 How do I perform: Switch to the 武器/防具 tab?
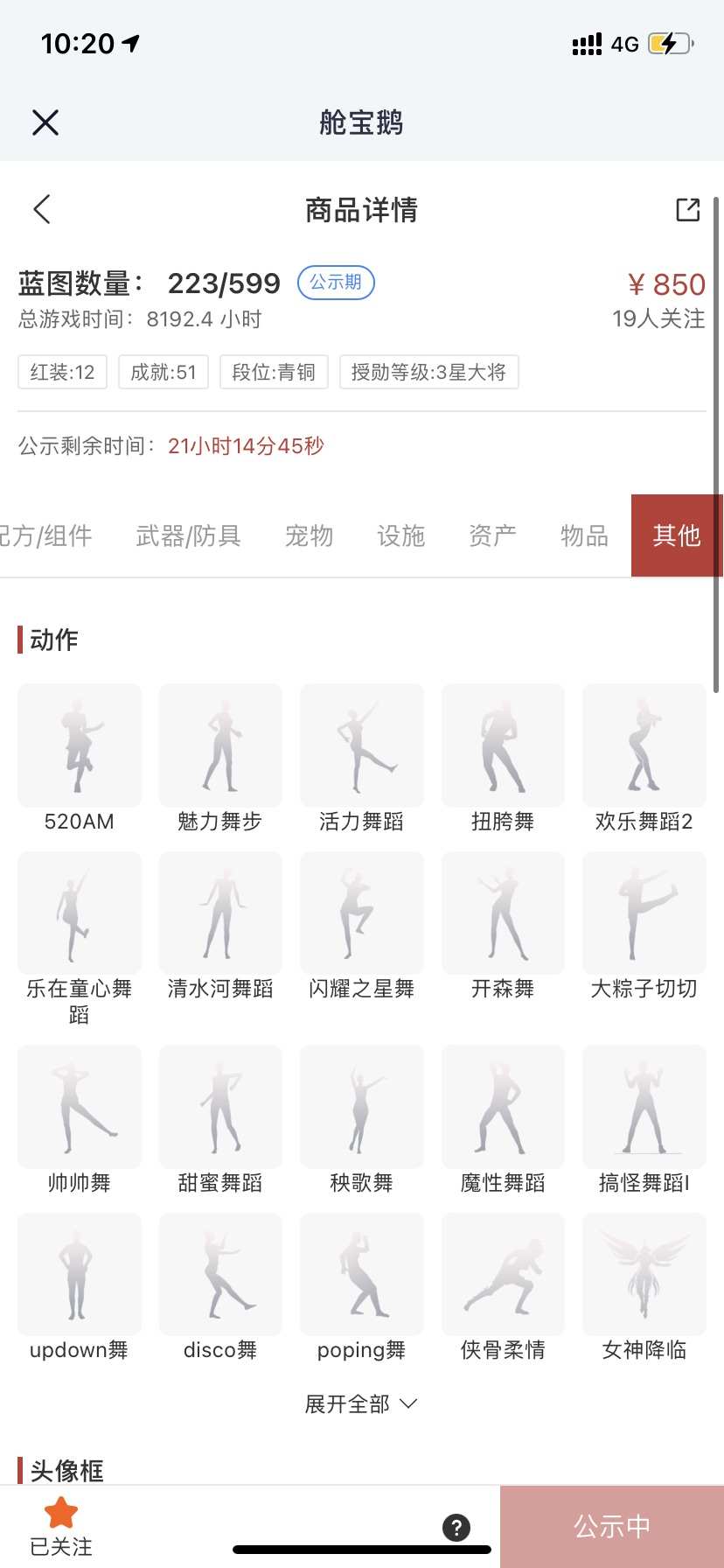click(x=188, y=535)
